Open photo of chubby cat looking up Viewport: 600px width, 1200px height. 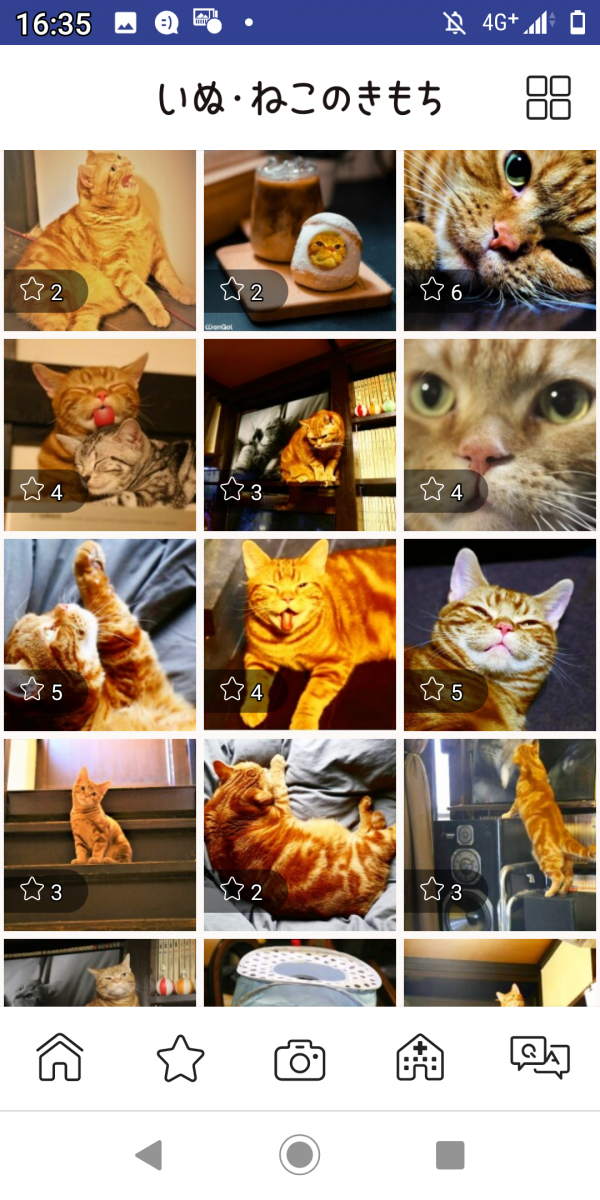[100, 240]
